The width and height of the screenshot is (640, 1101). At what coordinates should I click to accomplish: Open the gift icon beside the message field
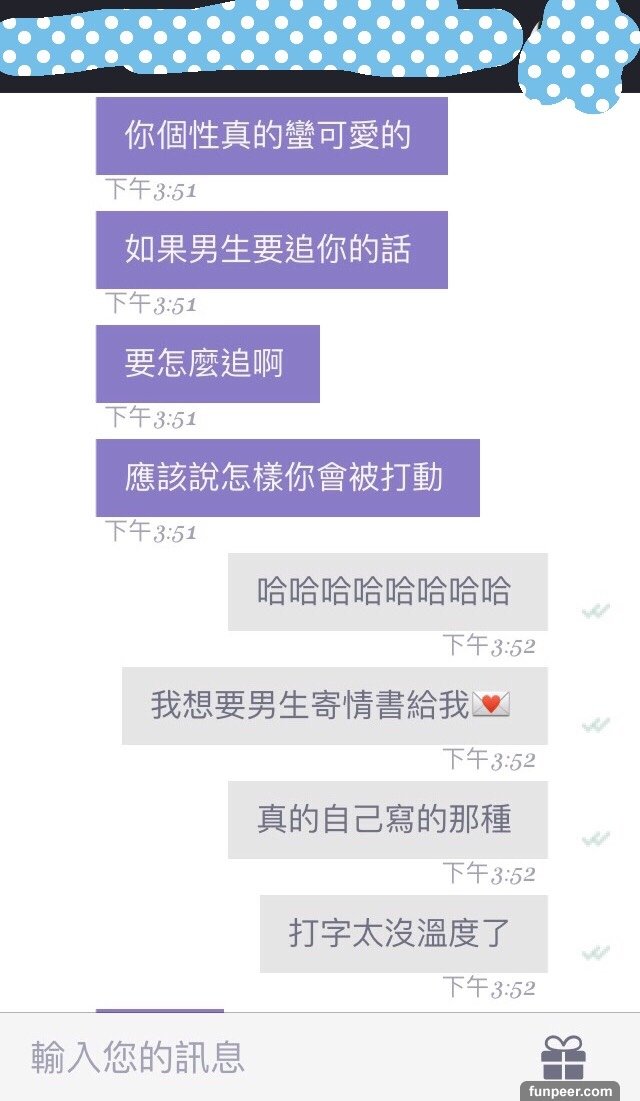pyautogui.click(x=563, y=1056)
